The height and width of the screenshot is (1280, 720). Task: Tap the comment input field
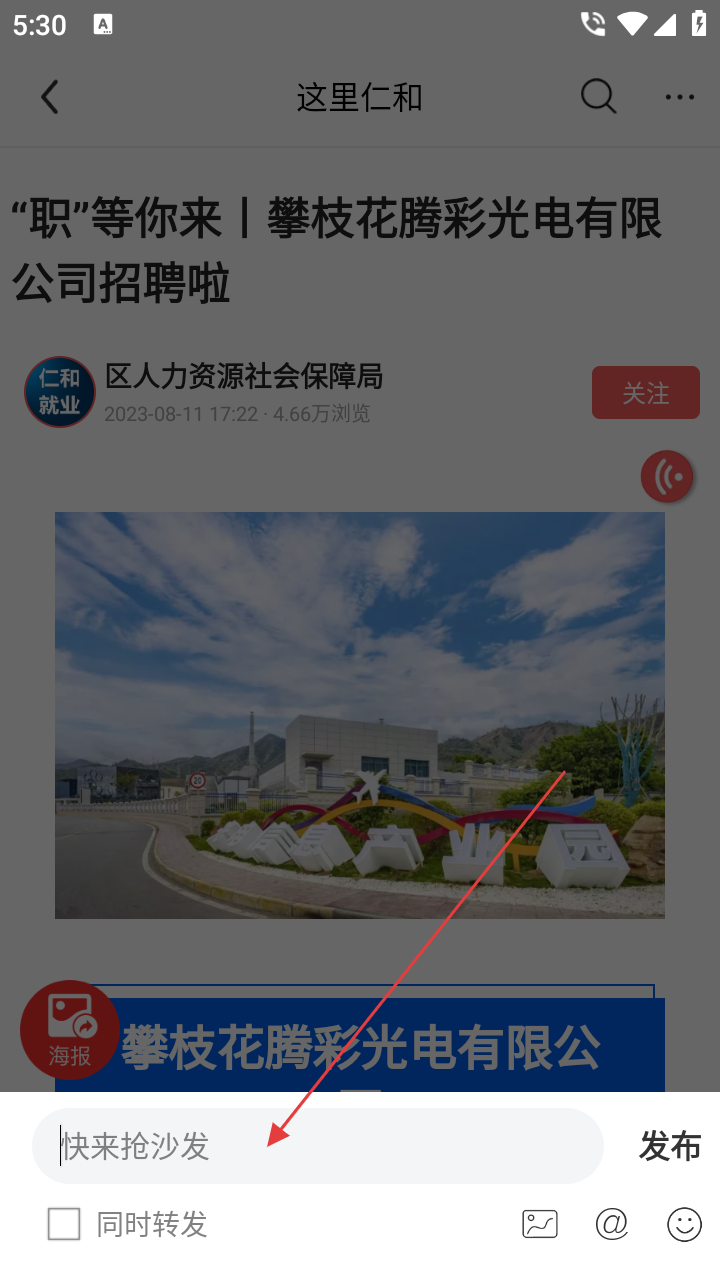coord(318,1146)
